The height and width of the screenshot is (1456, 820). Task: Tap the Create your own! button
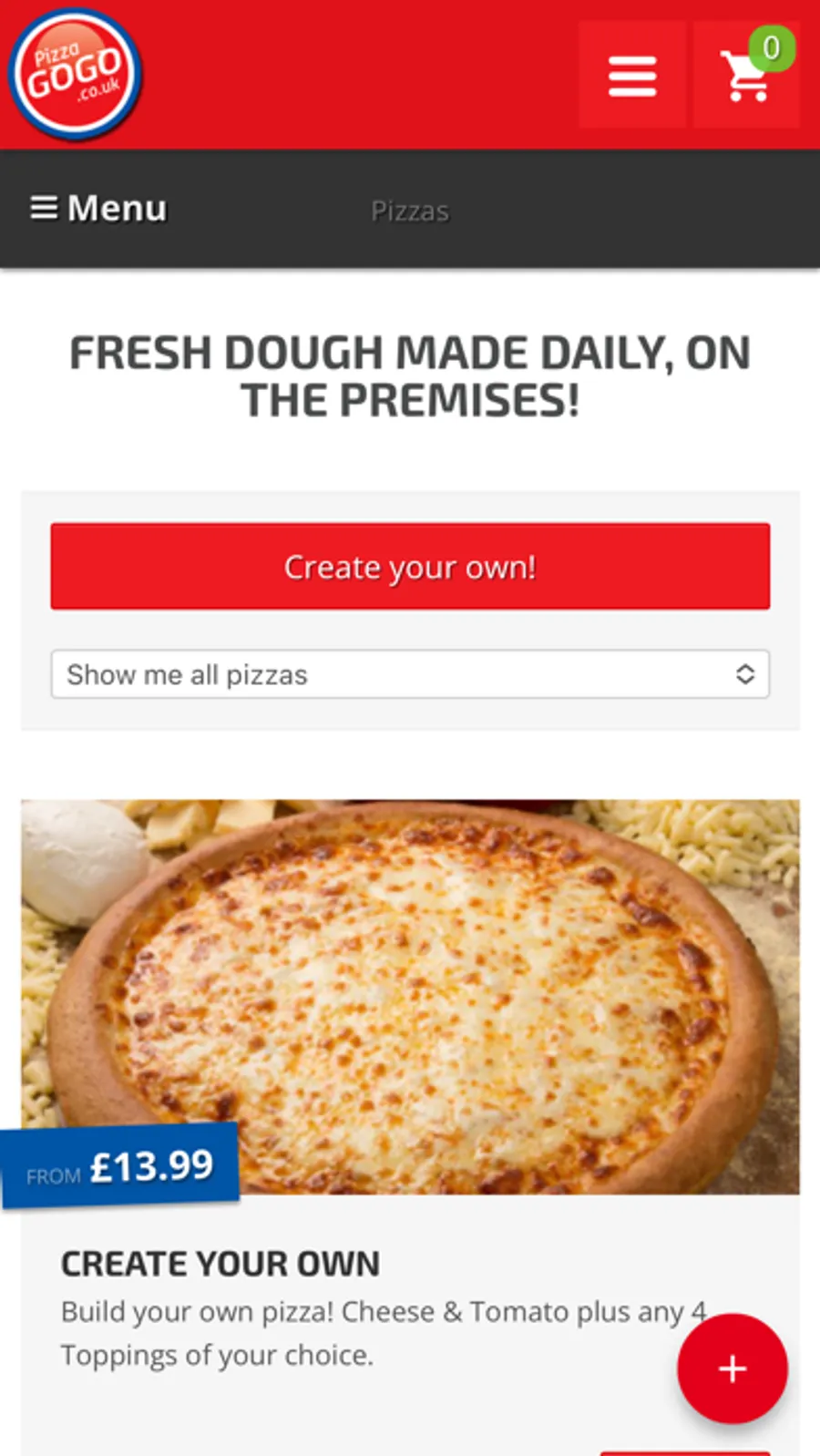410,566
